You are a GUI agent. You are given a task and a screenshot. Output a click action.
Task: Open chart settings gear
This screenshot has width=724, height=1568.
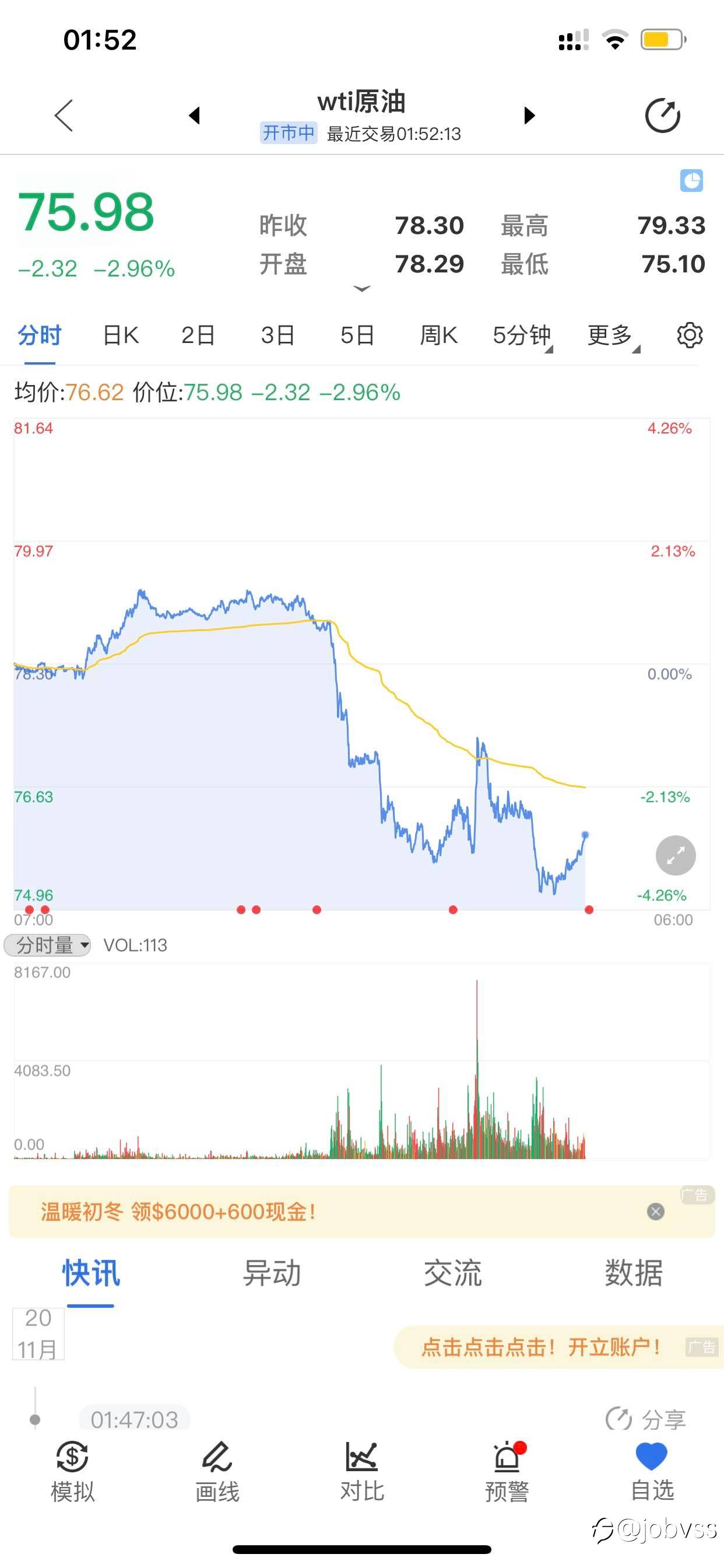690,335
